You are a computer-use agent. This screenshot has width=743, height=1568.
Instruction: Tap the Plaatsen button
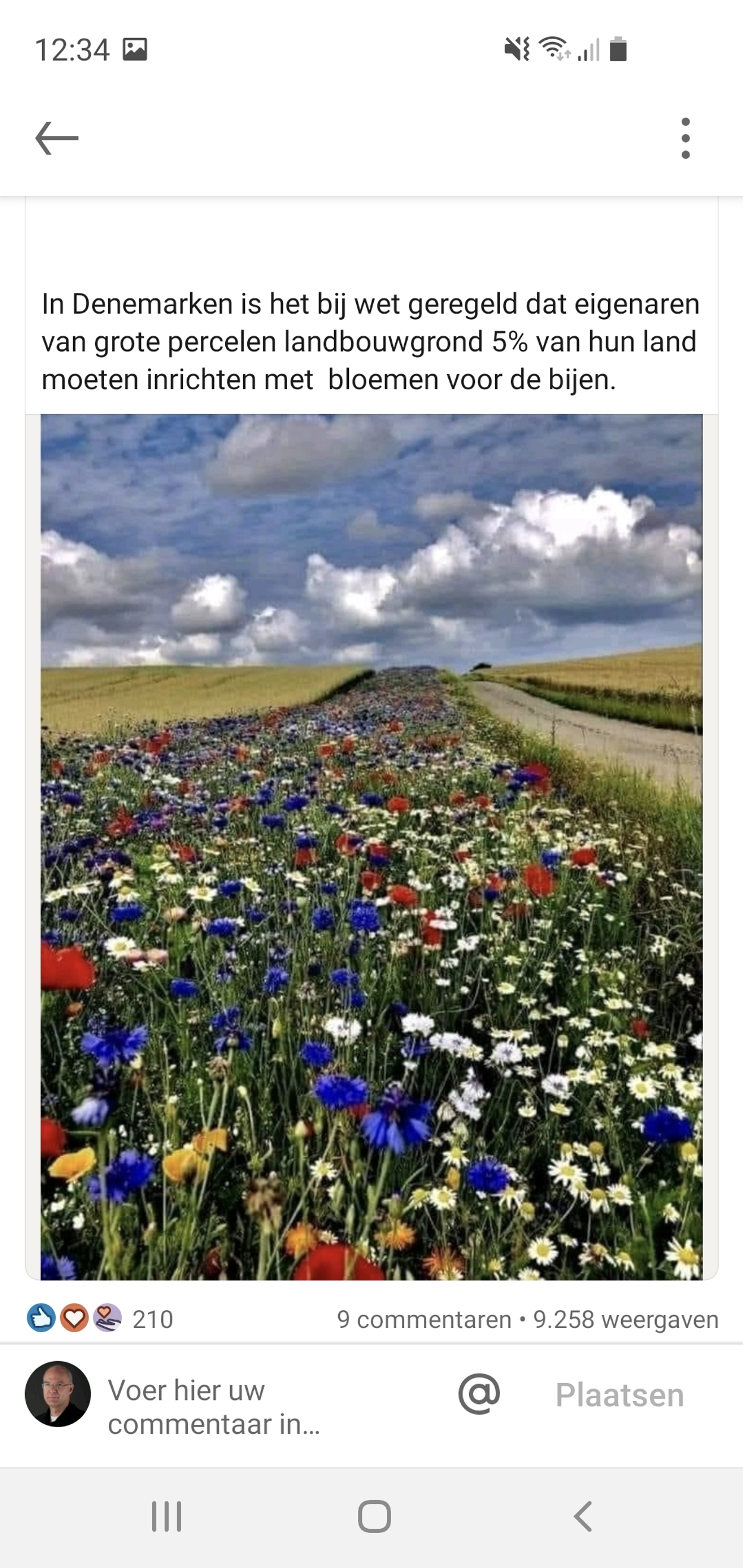619,1395
